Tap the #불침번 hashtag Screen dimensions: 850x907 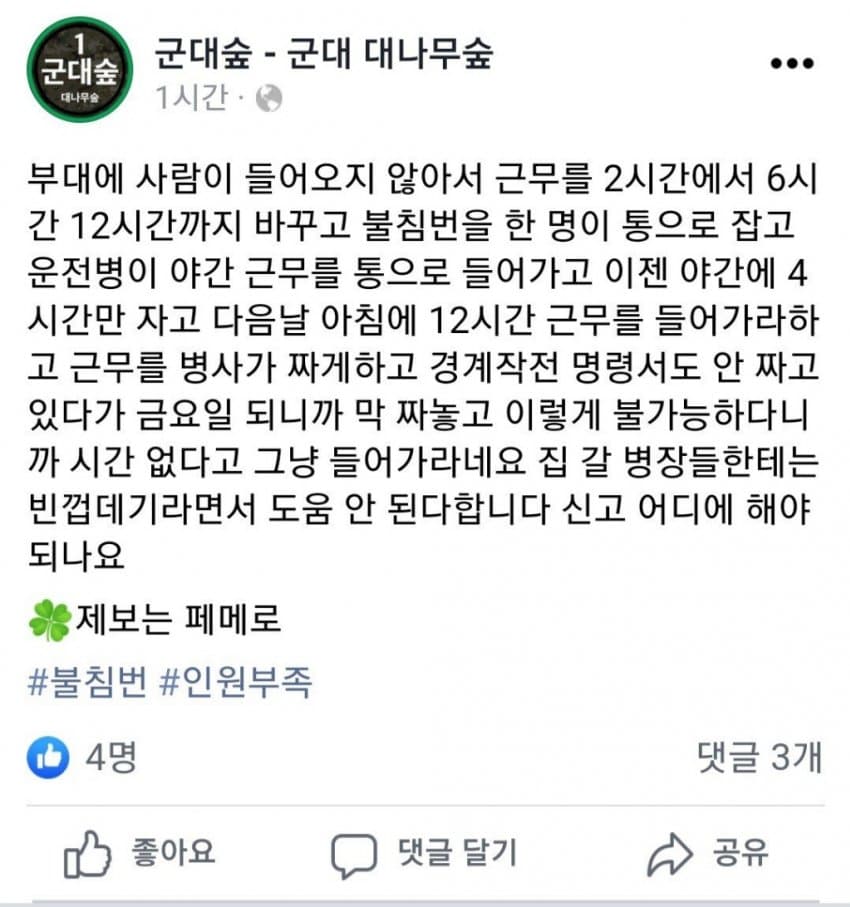[88, 682]
